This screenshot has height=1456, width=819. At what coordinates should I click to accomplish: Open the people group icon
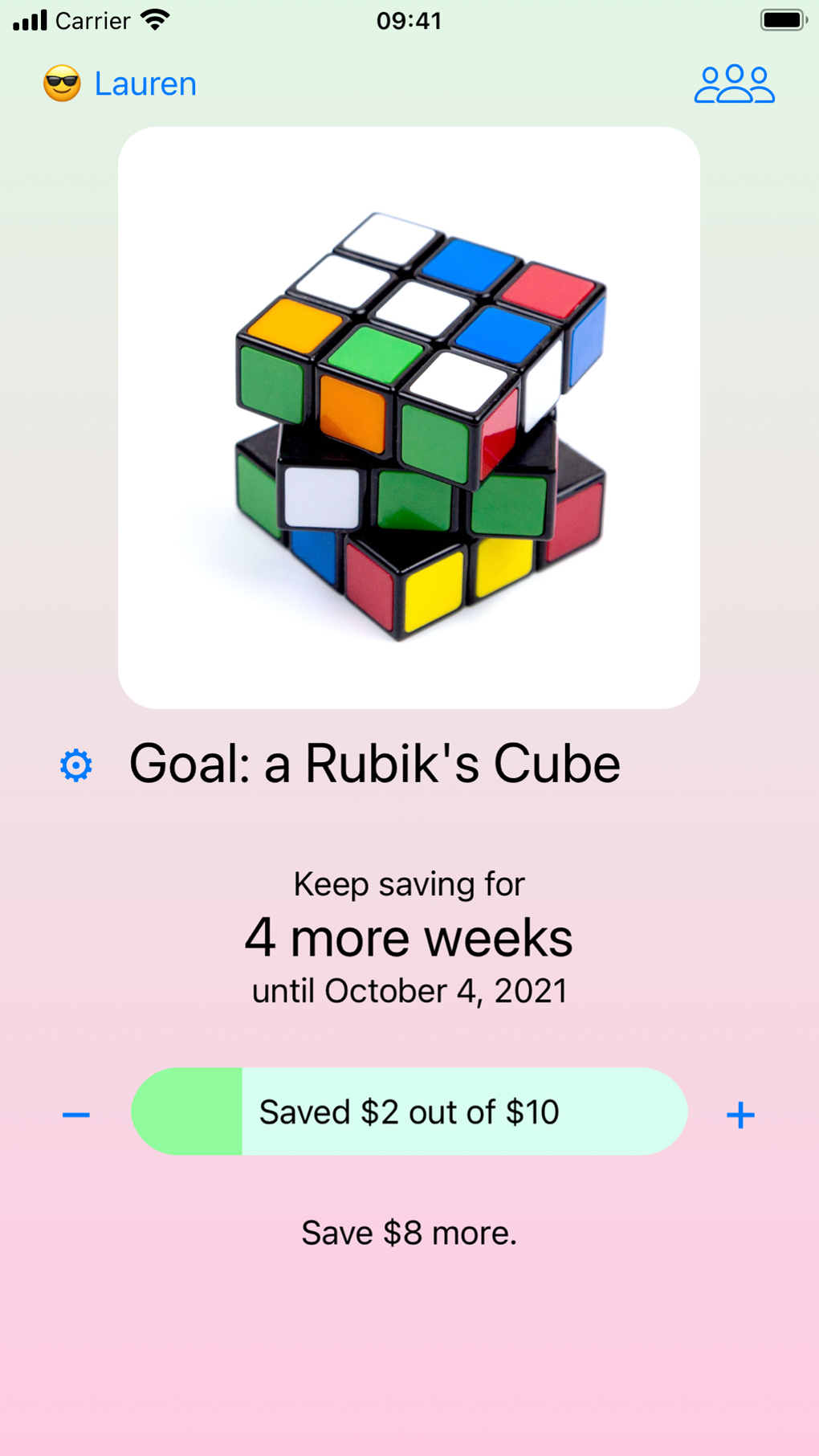tap(734, 84)
